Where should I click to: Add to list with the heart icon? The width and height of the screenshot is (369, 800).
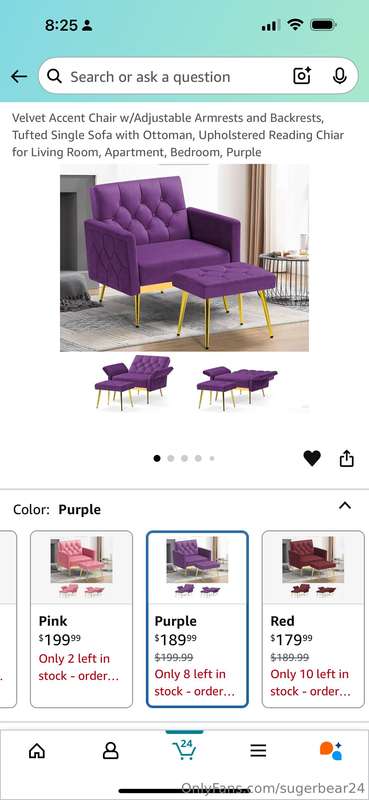coord(312,458)
